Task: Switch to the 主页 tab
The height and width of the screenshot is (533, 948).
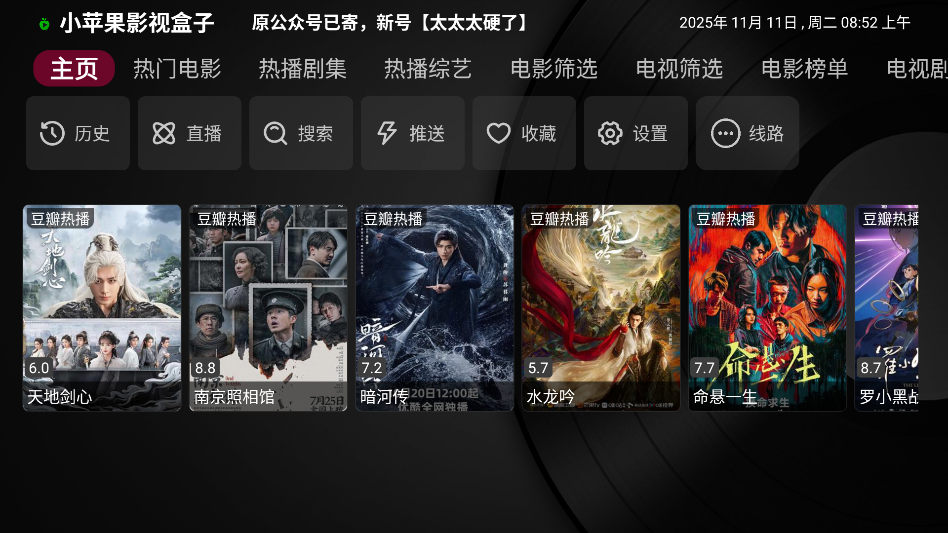Action: tap(74, 69)
